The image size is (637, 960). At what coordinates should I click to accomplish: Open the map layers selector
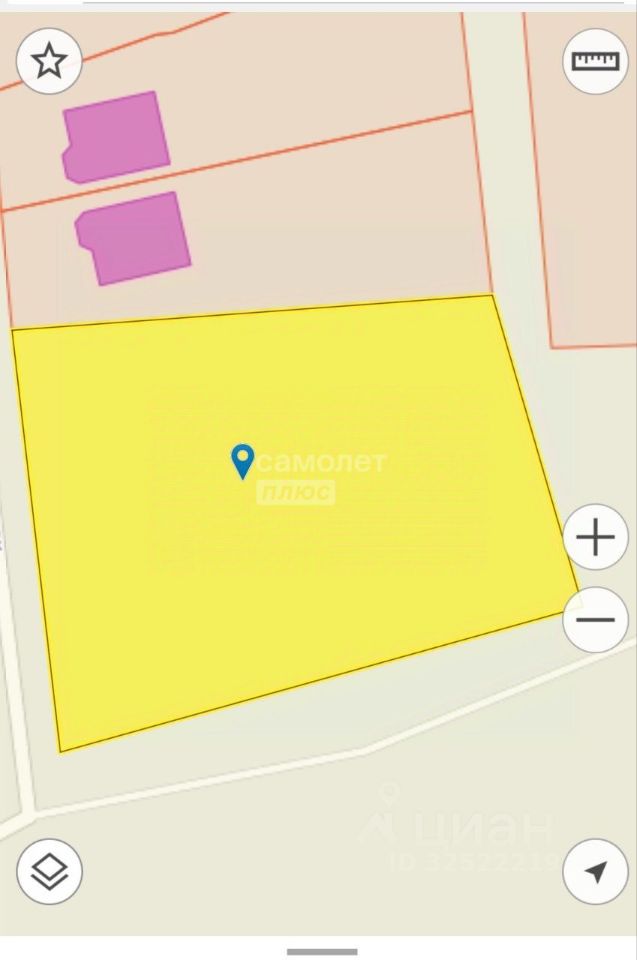[x=49, y=872]
